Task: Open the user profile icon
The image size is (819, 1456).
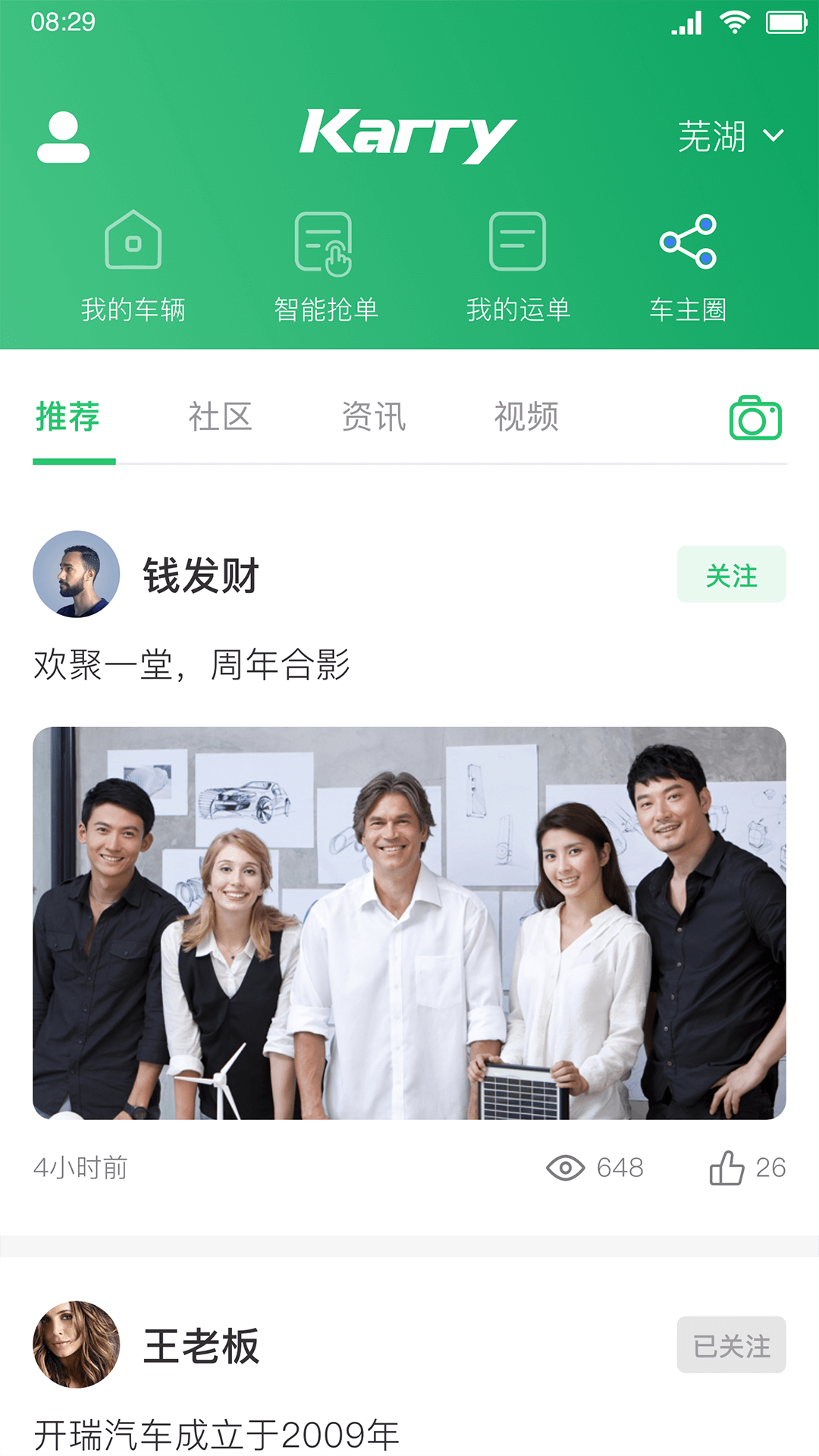Action: (63, 137)
